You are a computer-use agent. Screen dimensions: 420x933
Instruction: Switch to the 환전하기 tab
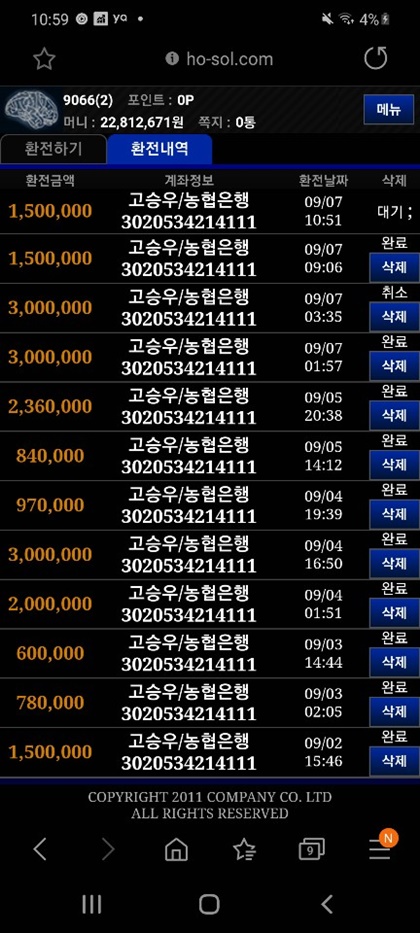tap(53, 149)
